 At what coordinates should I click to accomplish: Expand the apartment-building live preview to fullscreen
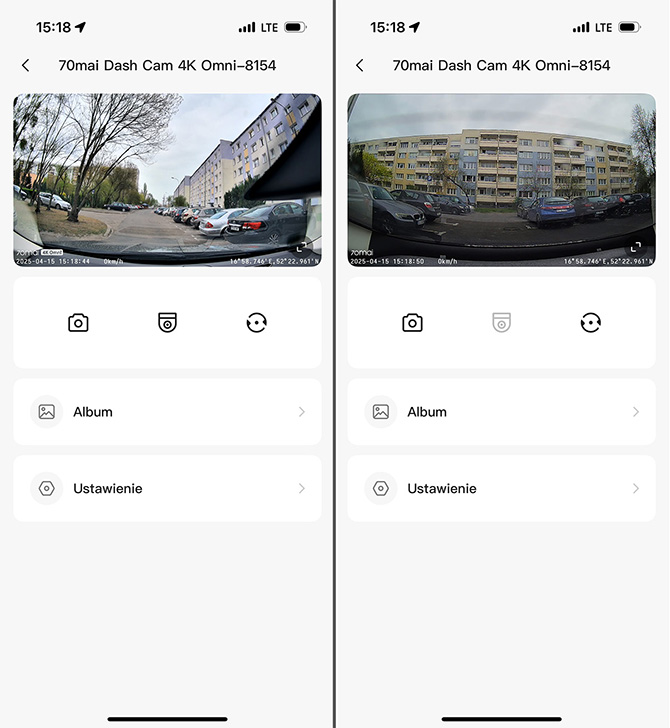pyautogui.click(x=637, y=246)
